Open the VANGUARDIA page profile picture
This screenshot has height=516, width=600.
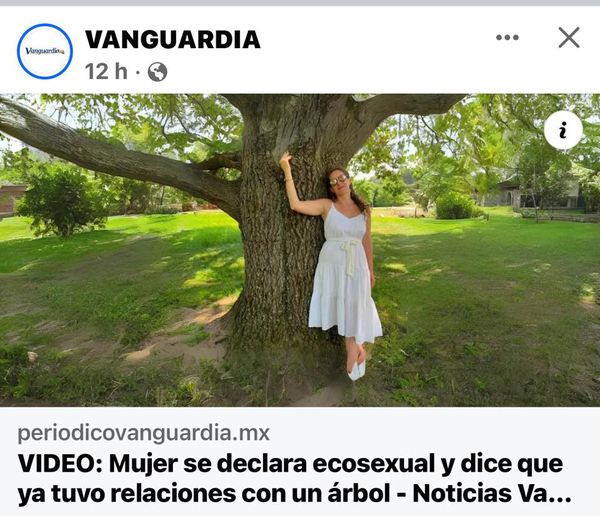pyautogui.click(x=45, y=51)
